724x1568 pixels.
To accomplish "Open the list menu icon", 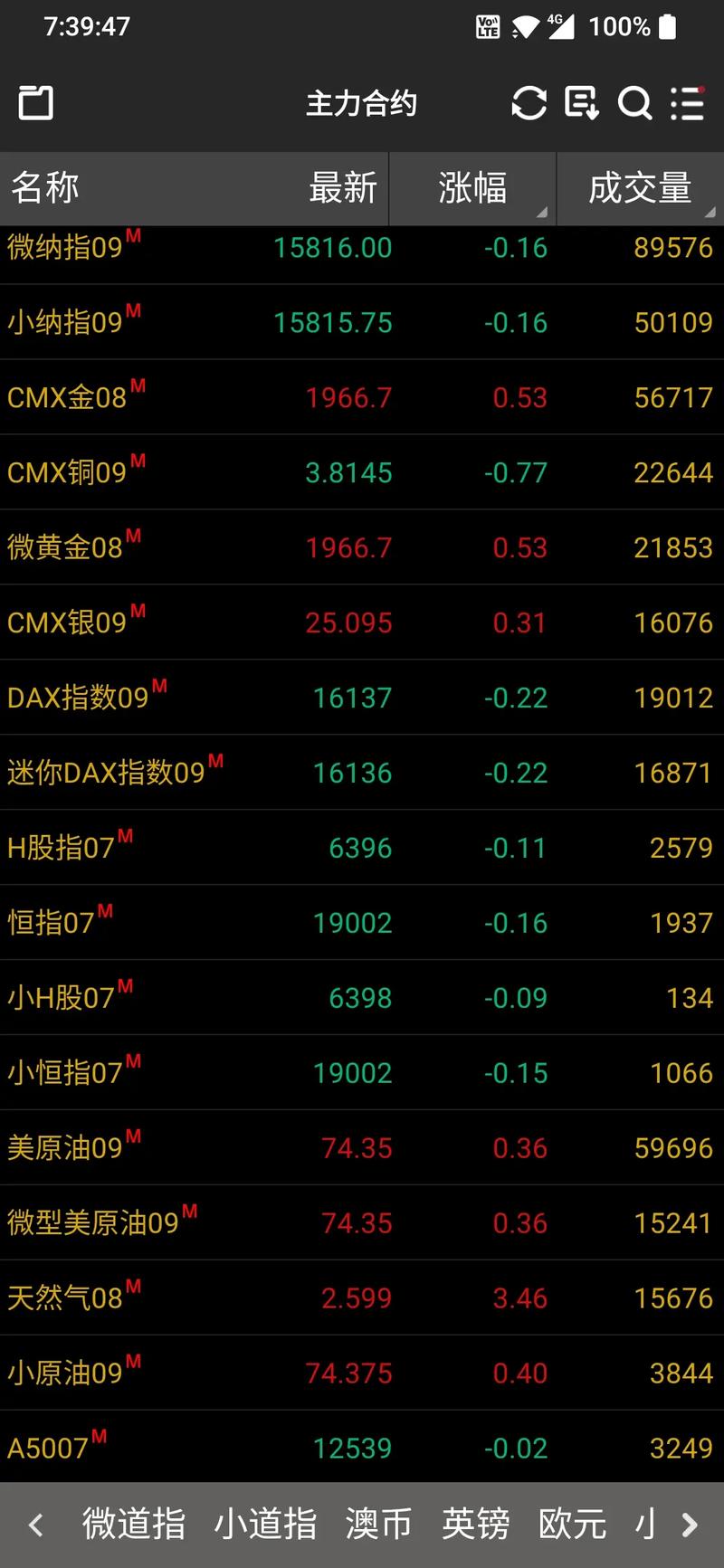I will 688,103.
